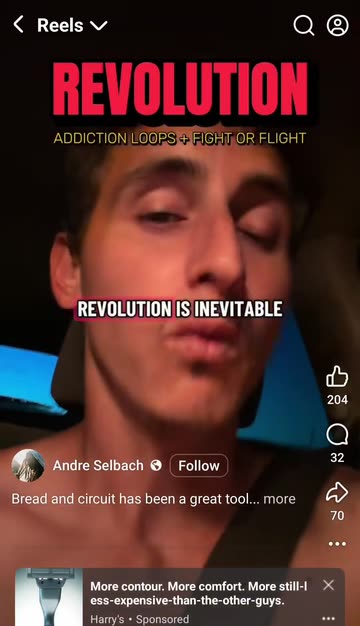
Task: Open the profile icon
Action: tap(338, 26)
